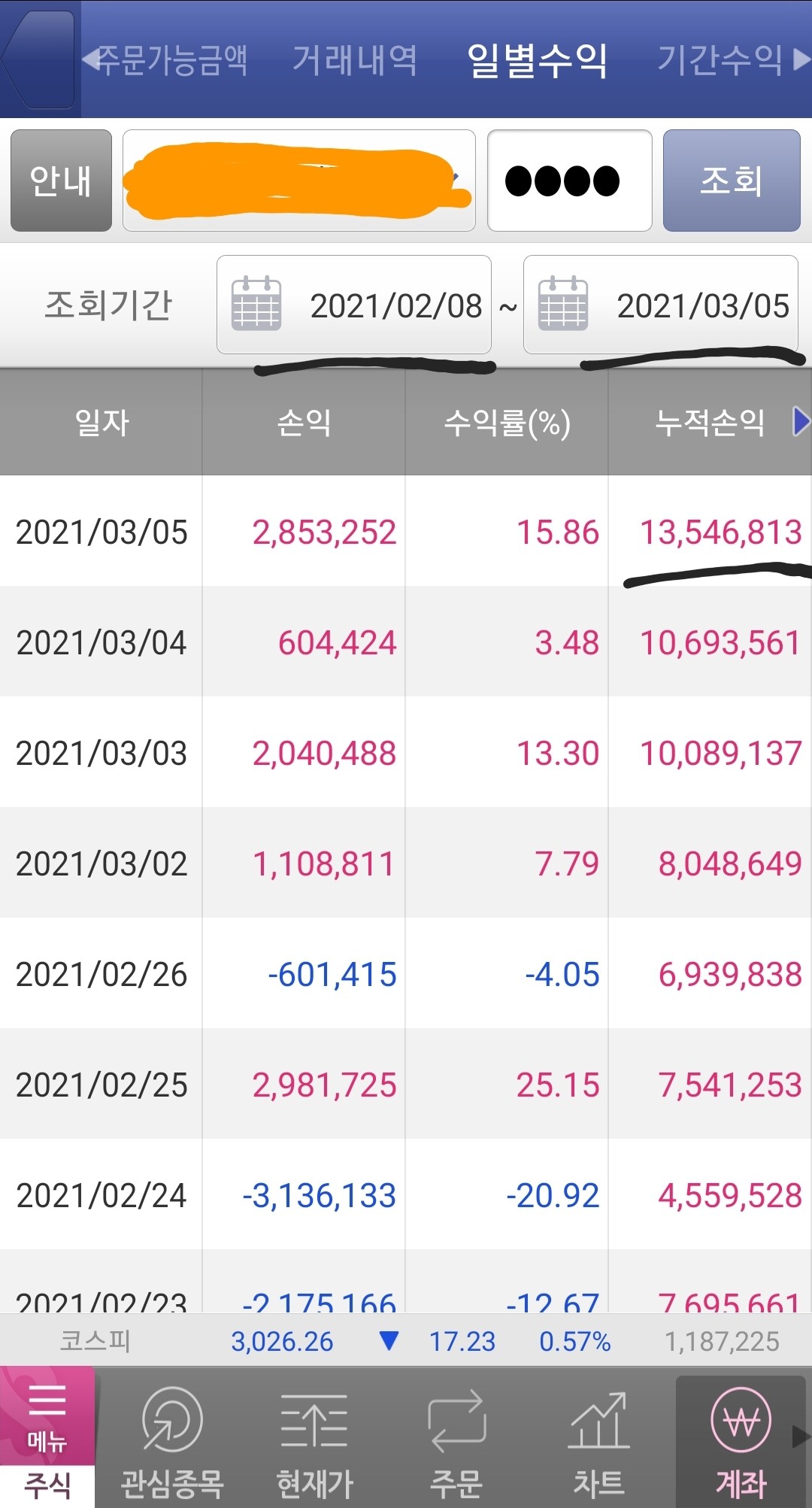812x1508 pixels.
Task: Tap the 조회 search button
Action: pos(731,181)
